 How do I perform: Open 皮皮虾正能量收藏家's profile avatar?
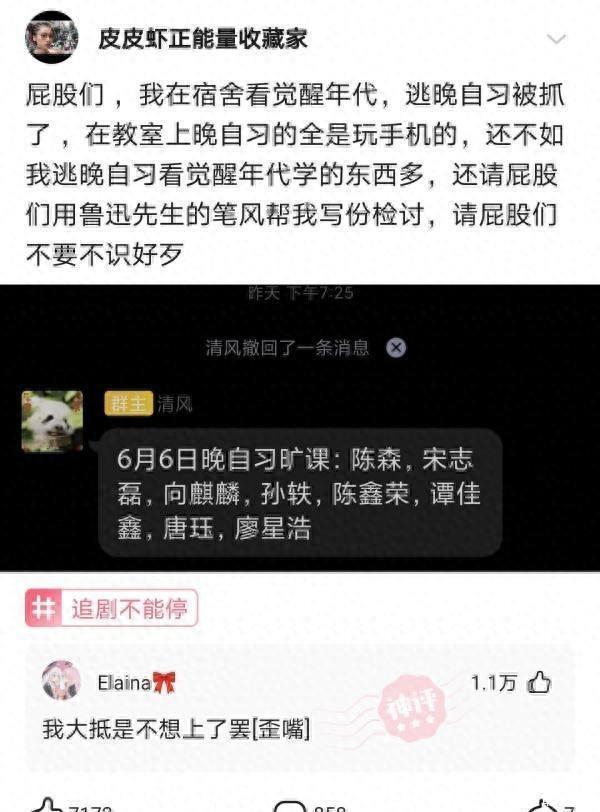(x=51, y=38)
